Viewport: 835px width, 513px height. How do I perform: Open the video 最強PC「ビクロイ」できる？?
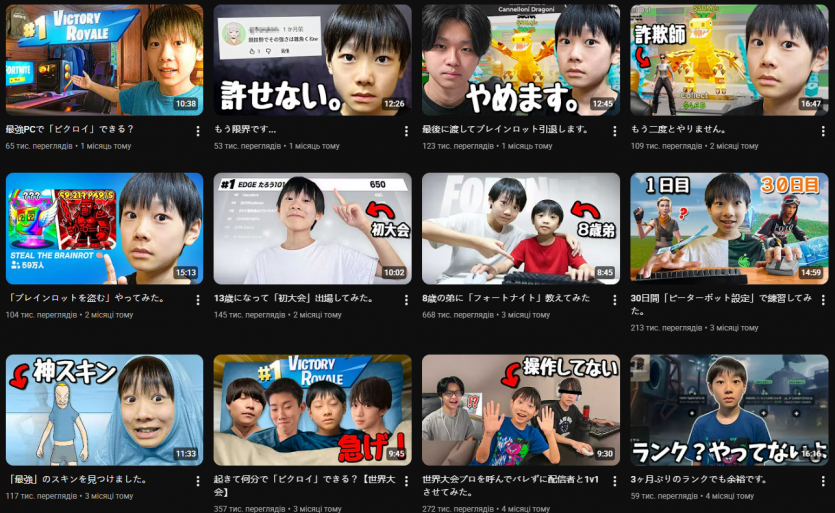(104, 60)
